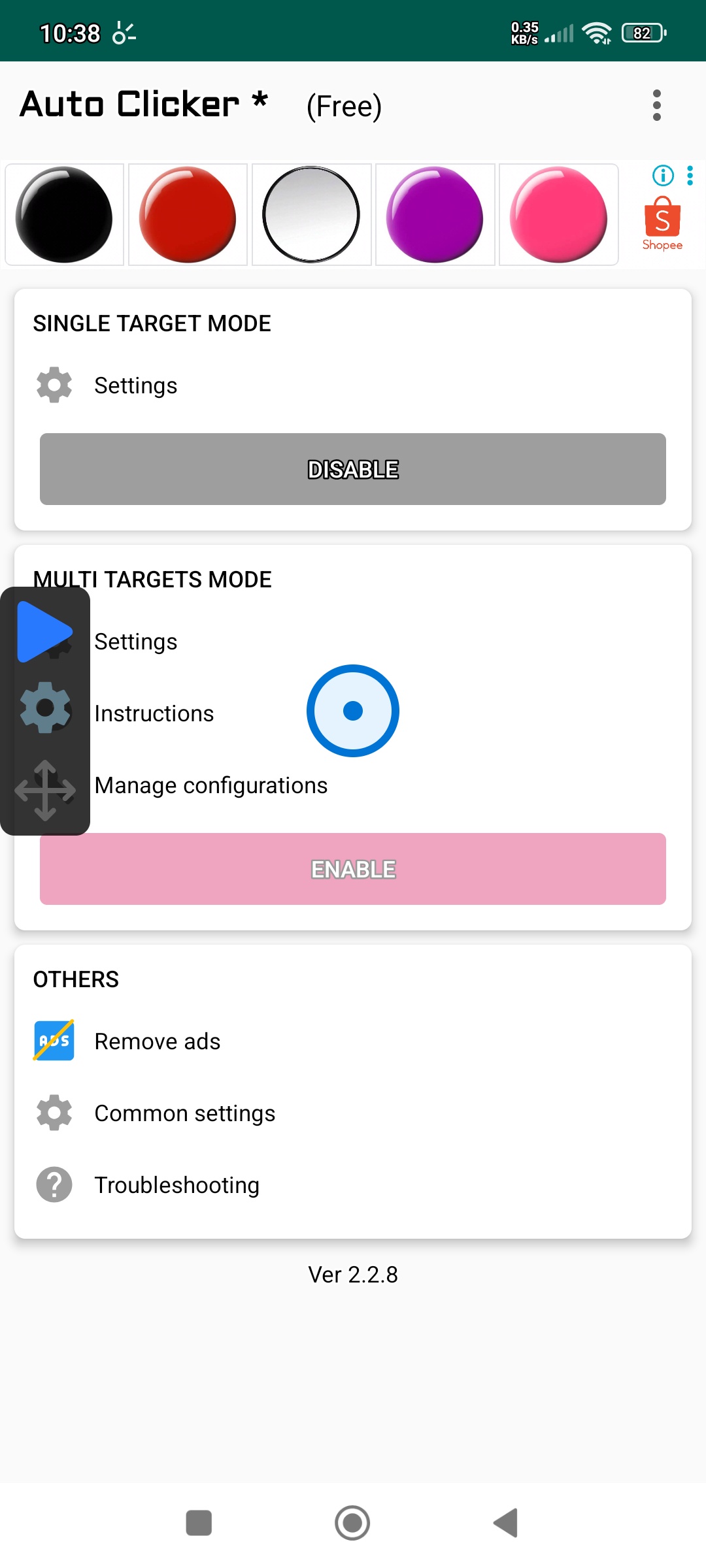Tap the blue circular click target
Viewport: 706px width, 1568px height.
(x=353, y=711)
